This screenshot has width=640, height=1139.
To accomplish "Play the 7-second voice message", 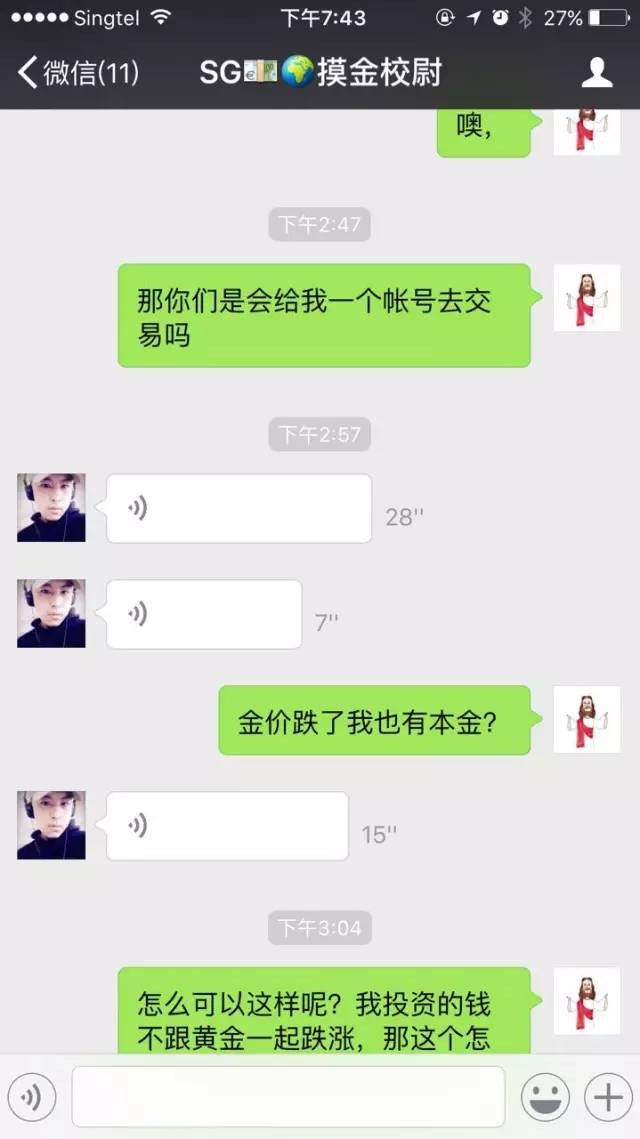I will coord(204,614).
